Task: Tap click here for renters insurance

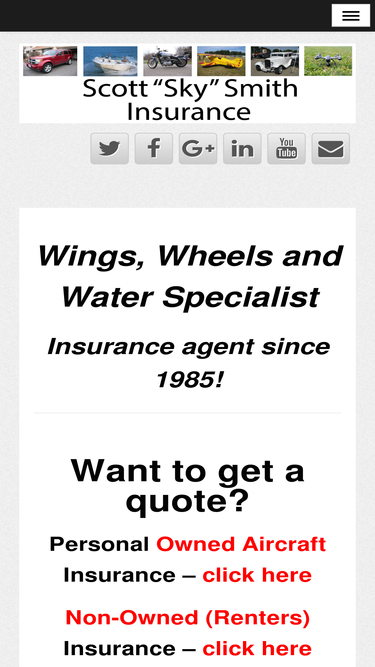Action: pyautogui.click(x=257, y=649)
